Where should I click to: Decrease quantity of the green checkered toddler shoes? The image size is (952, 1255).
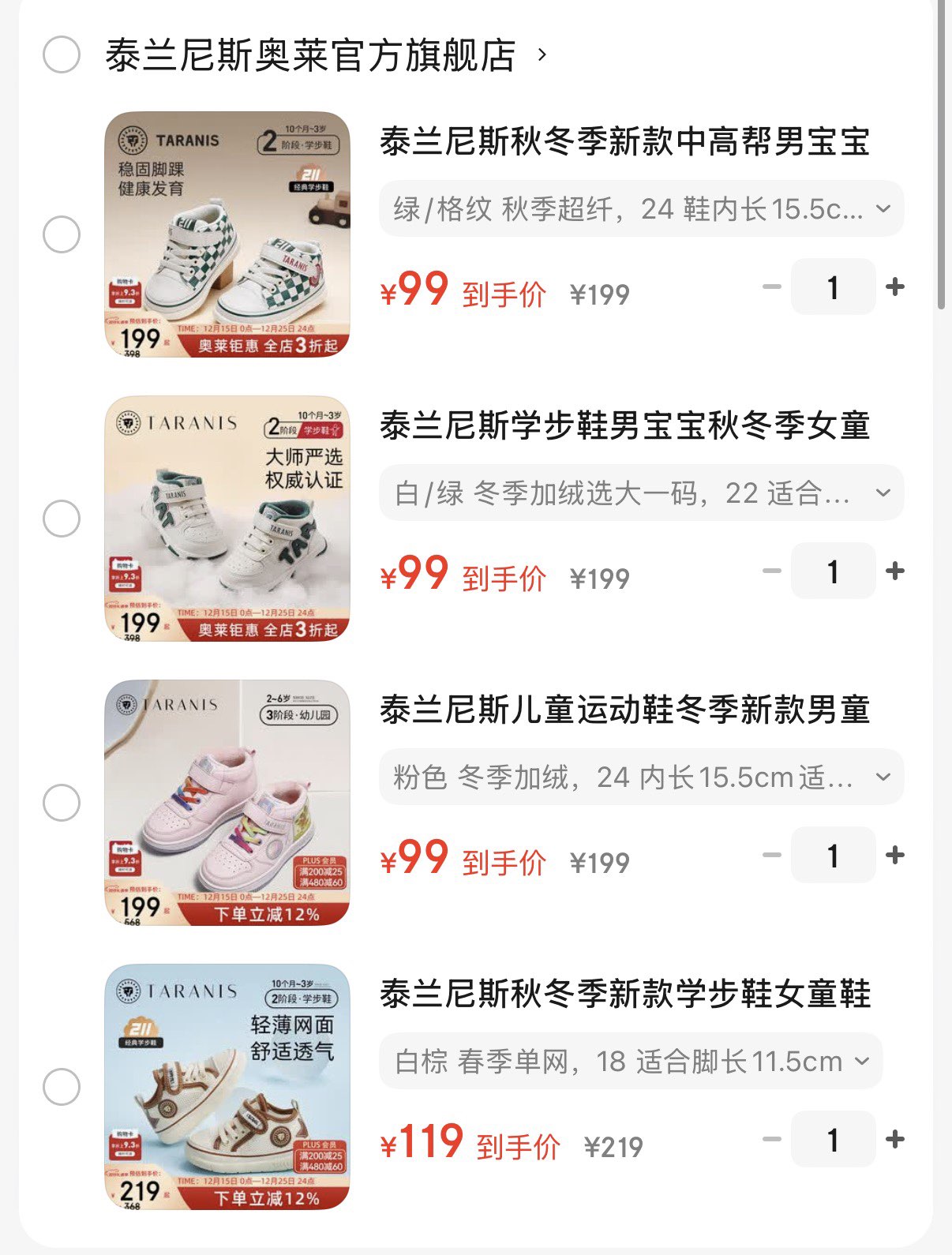(770, 287)
